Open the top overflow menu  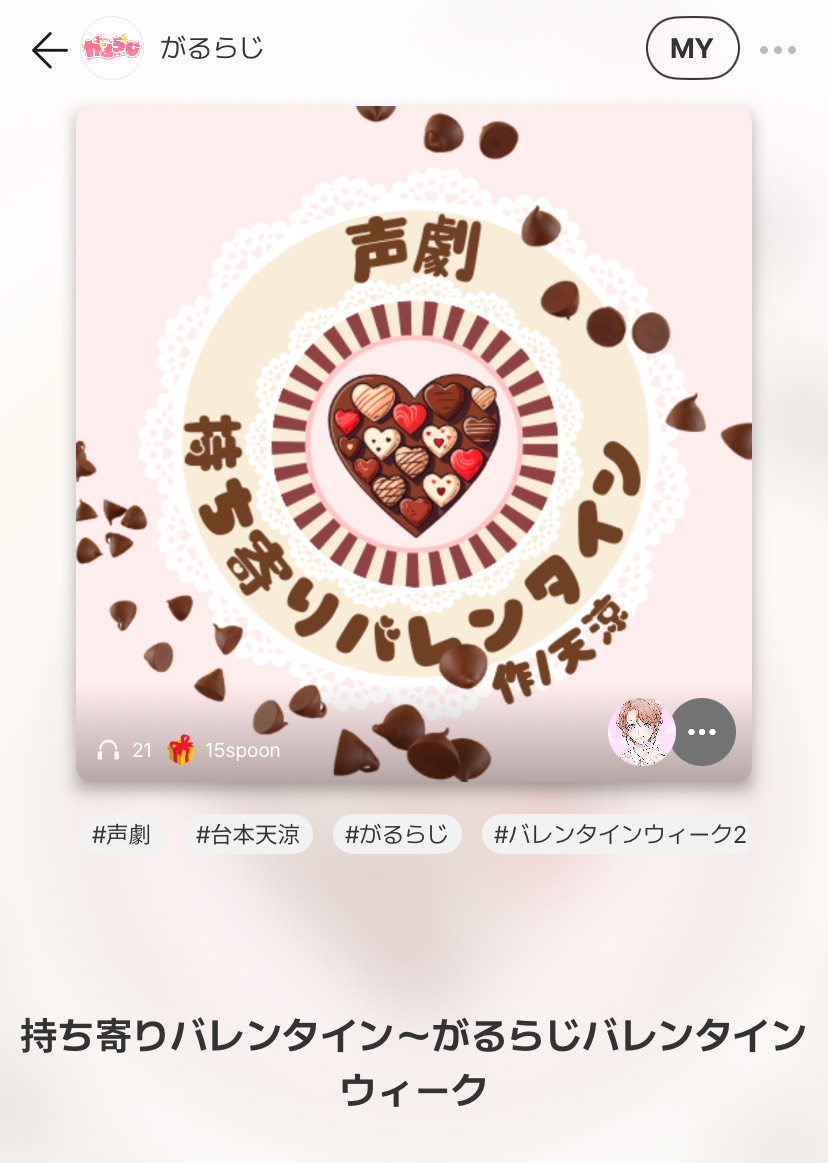(778, 49)
